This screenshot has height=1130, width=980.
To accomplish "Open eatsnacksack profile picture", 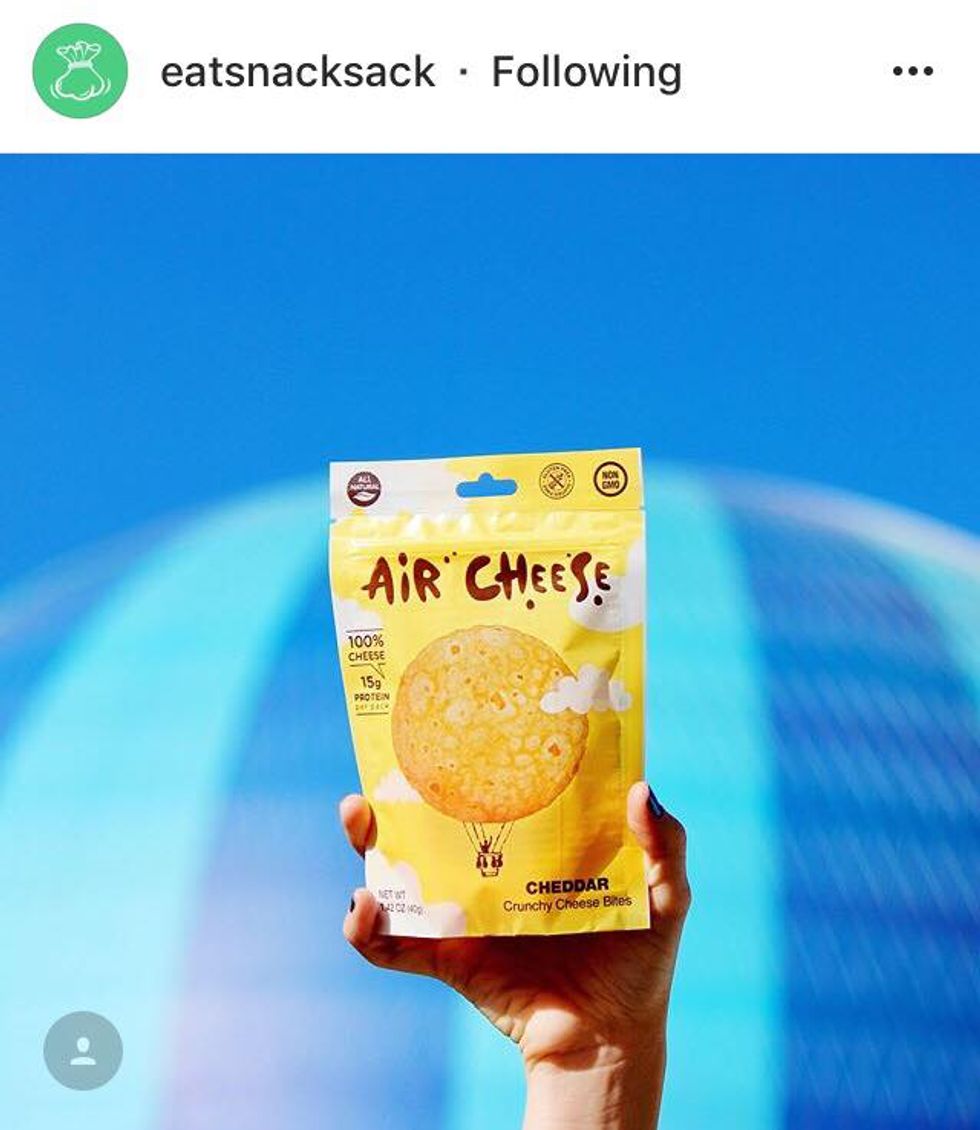I will (x=80, y=72).
